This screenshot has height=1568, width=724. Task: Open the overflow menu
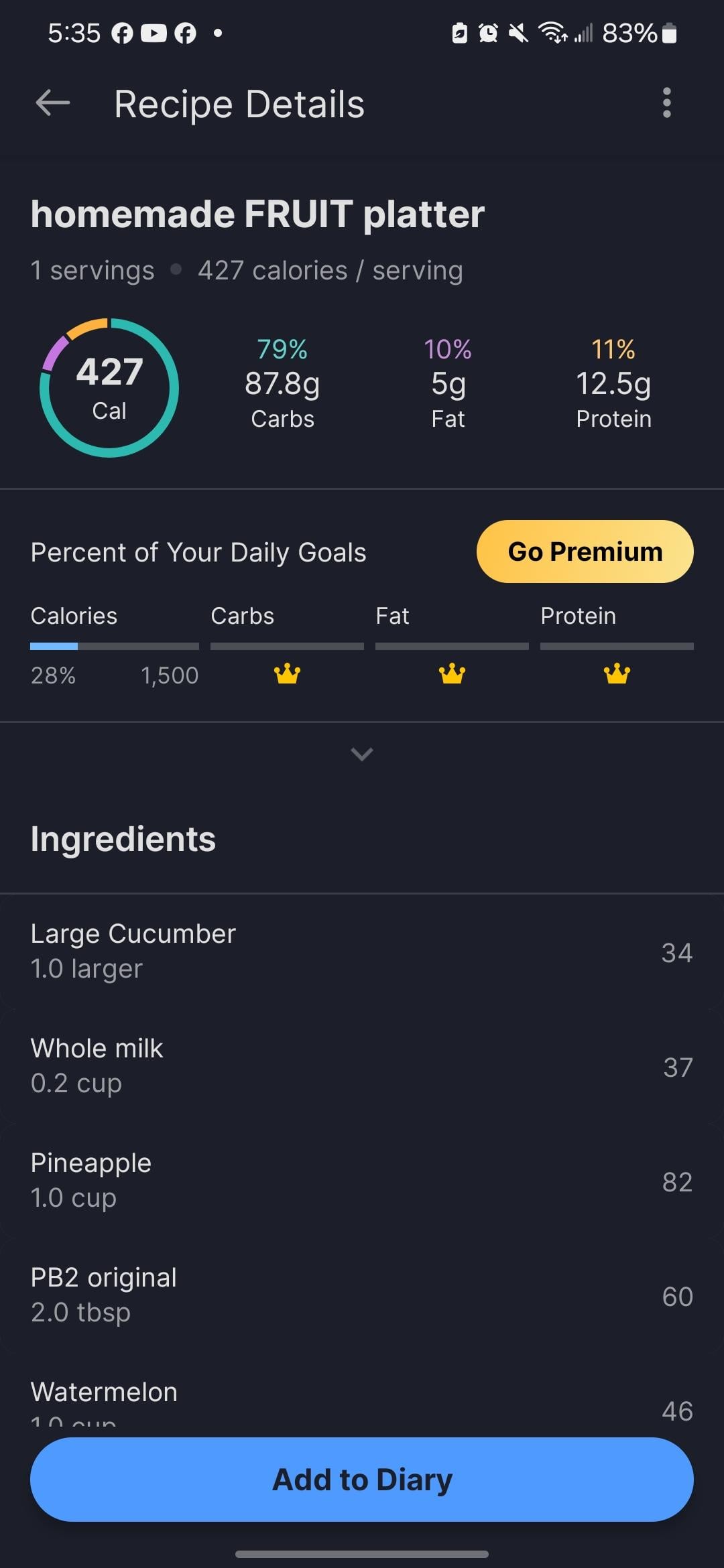666,103
